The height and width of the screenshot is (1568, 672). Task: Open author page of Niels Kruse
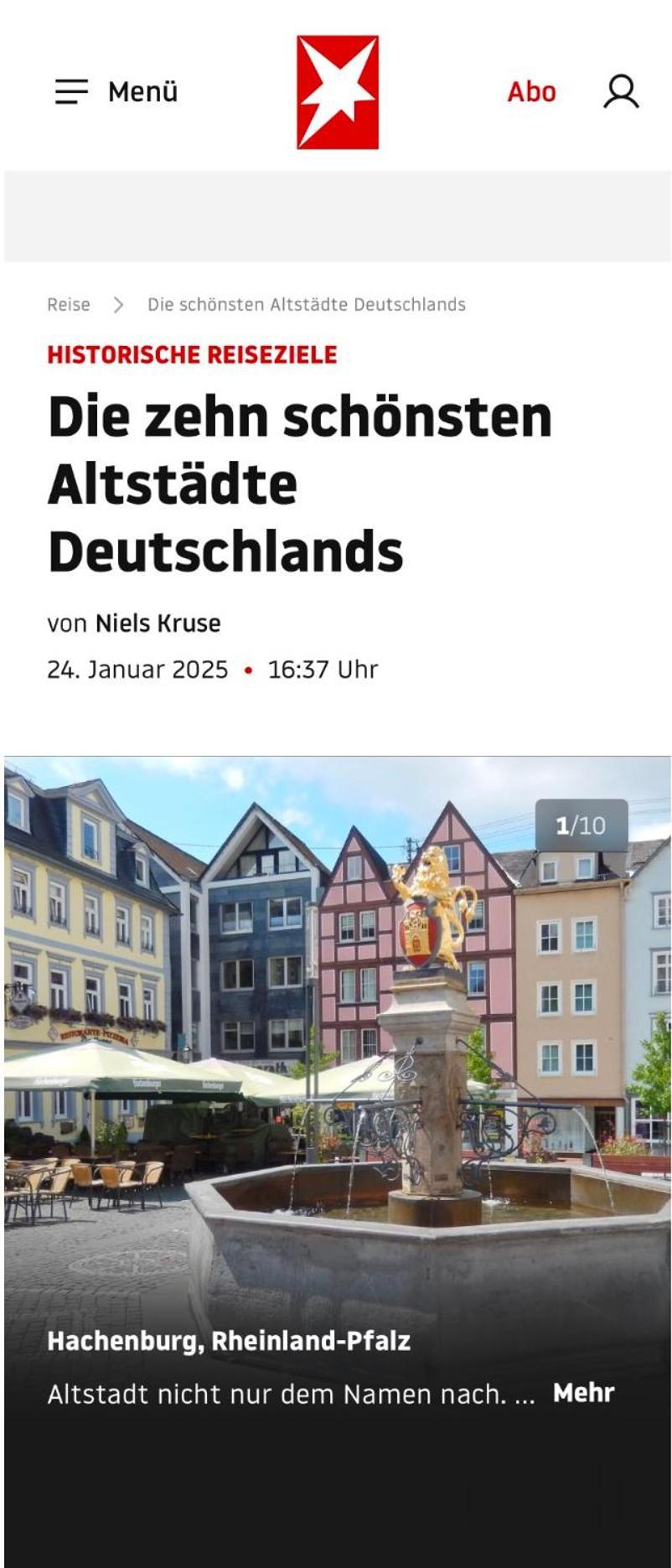point(158,624)
